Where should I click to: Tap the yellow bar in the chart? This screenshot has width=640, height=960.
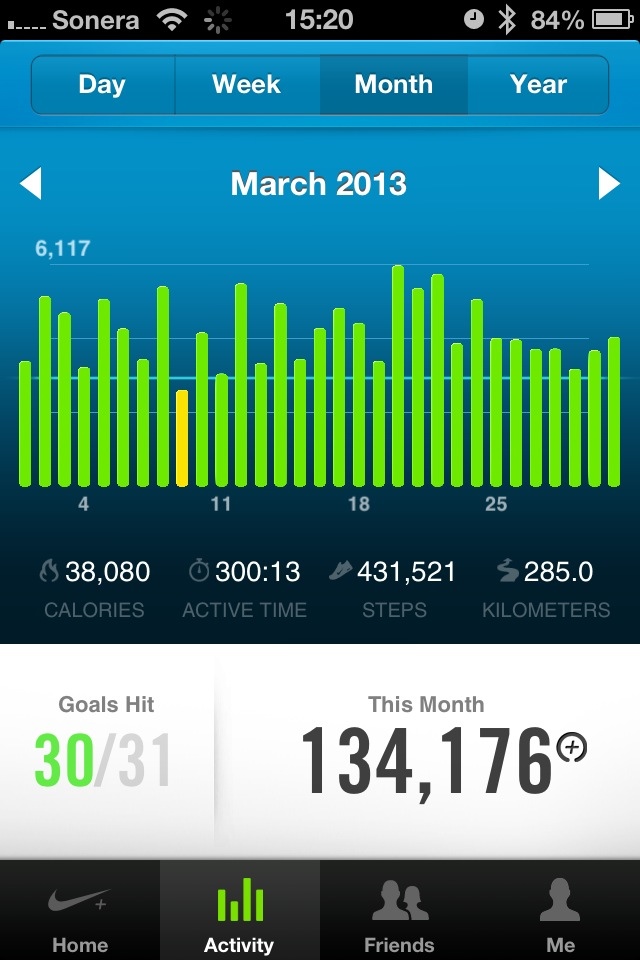click(x=182, y=438)
